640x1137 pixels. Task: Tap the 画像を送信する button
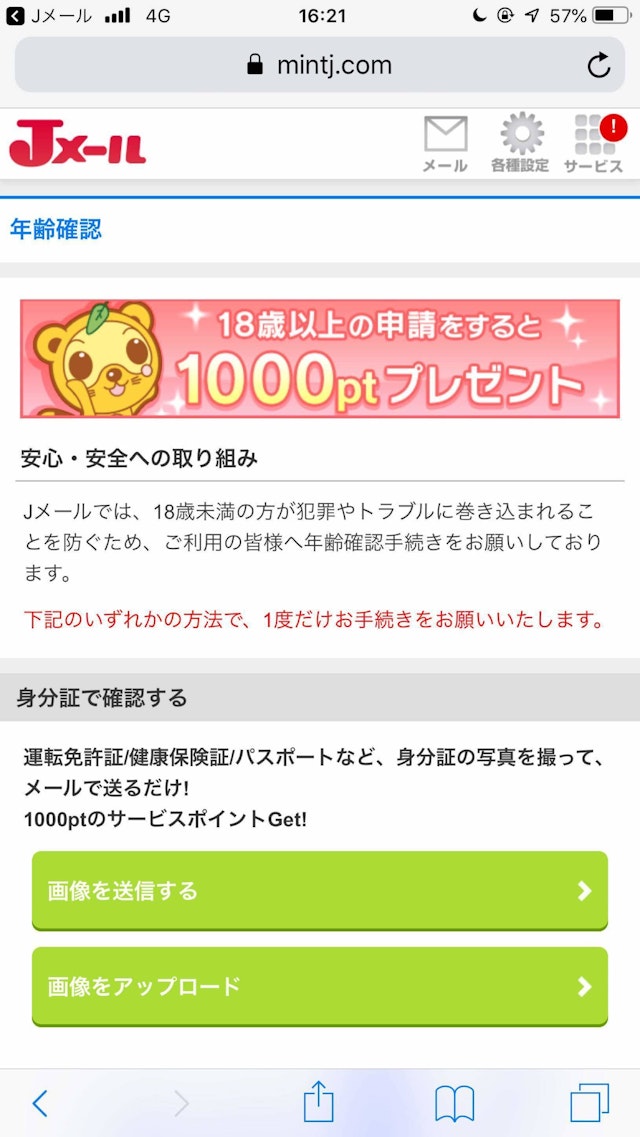coord(320,890)
